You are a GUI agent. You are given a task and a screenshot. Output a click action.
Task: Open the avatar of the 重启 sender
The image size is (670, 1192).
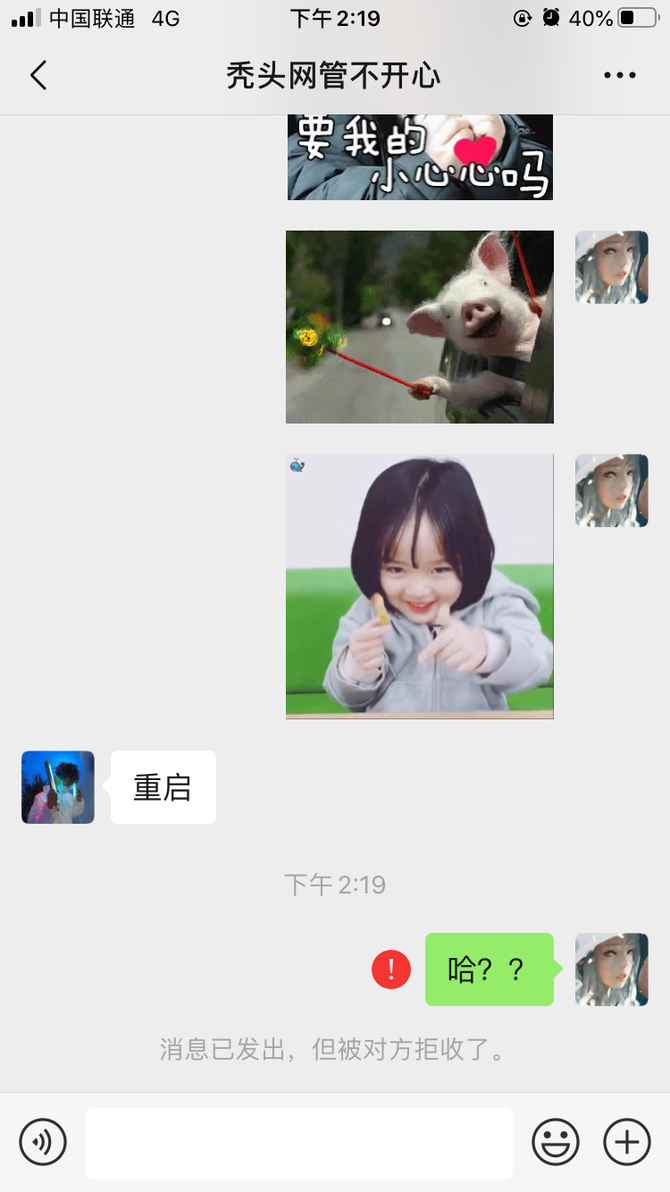[58, 787]
